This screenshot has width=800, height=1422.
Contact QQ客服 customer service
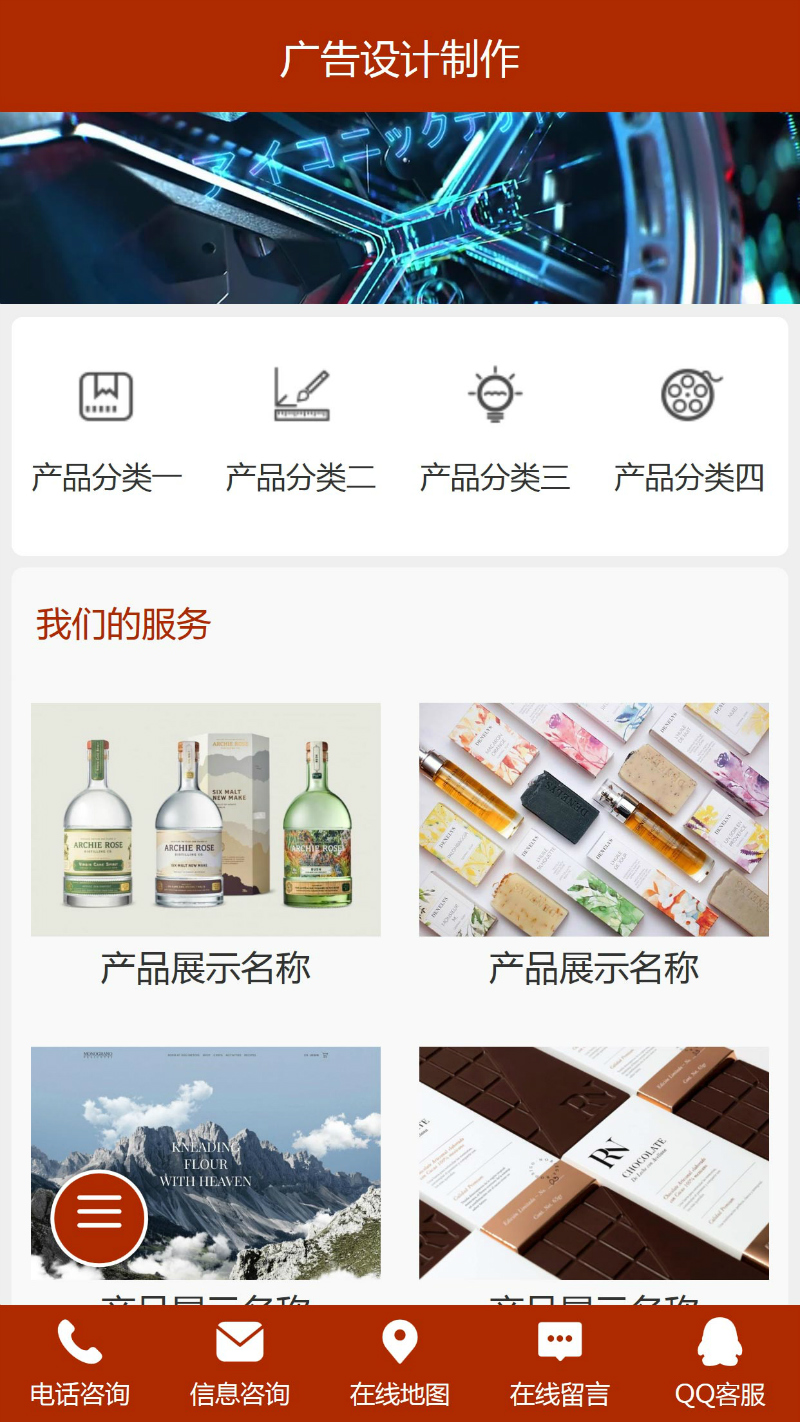720,1364
